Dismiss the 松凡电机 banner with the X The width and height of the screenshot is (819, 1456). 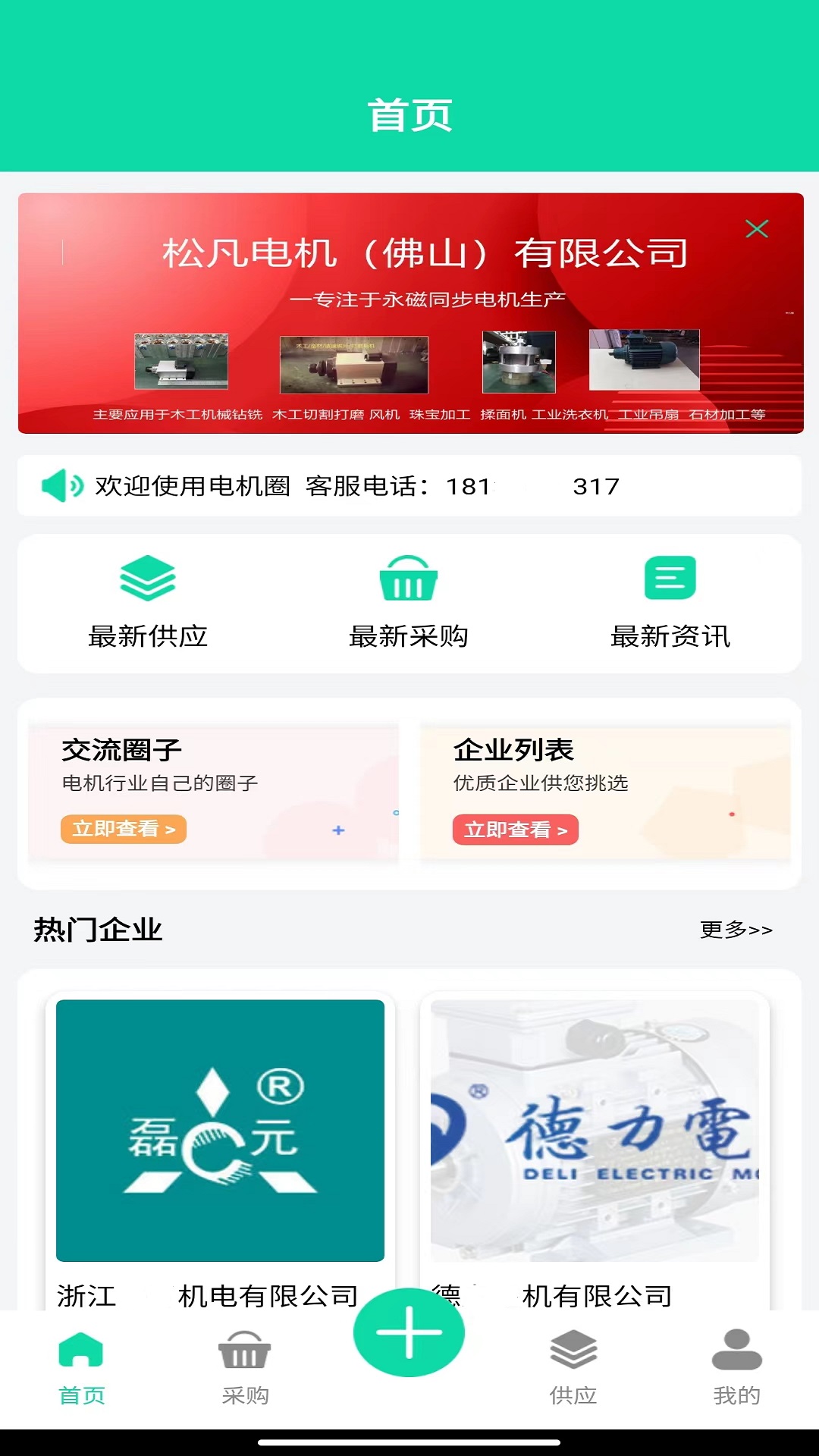(757, 228)
